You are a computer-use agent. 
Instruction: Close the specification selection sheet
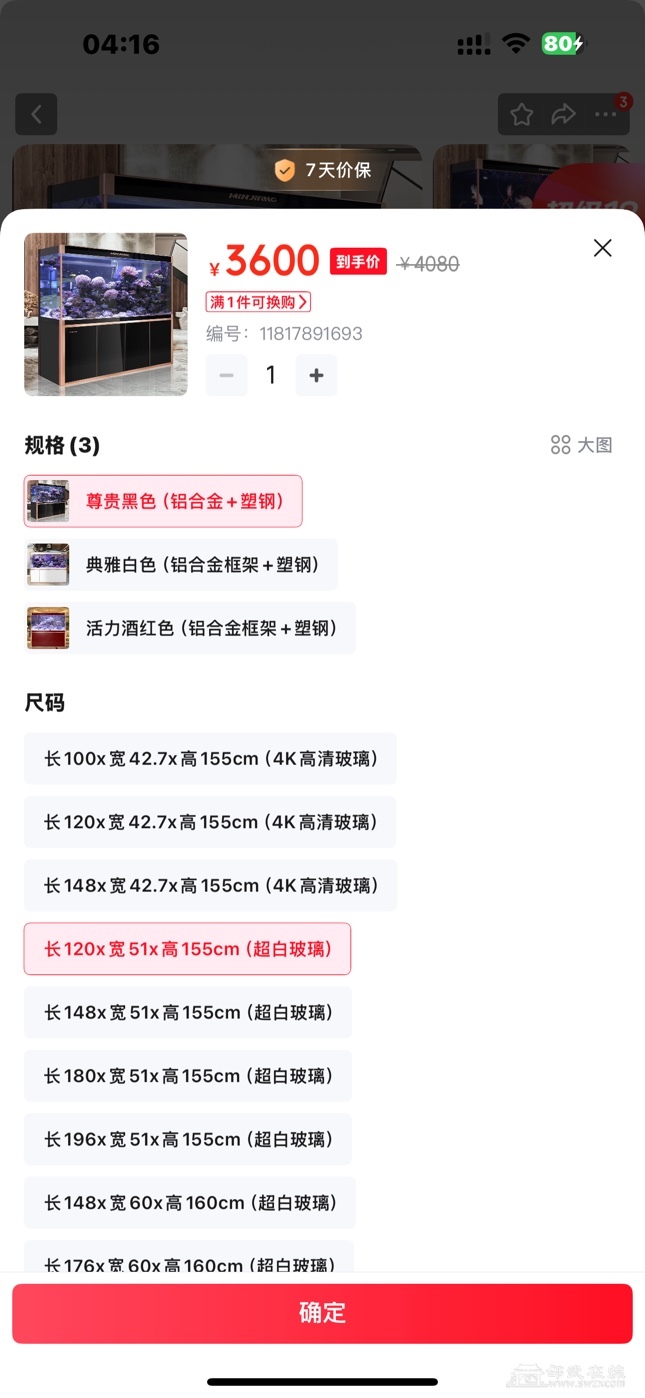(x=602, y=248)
